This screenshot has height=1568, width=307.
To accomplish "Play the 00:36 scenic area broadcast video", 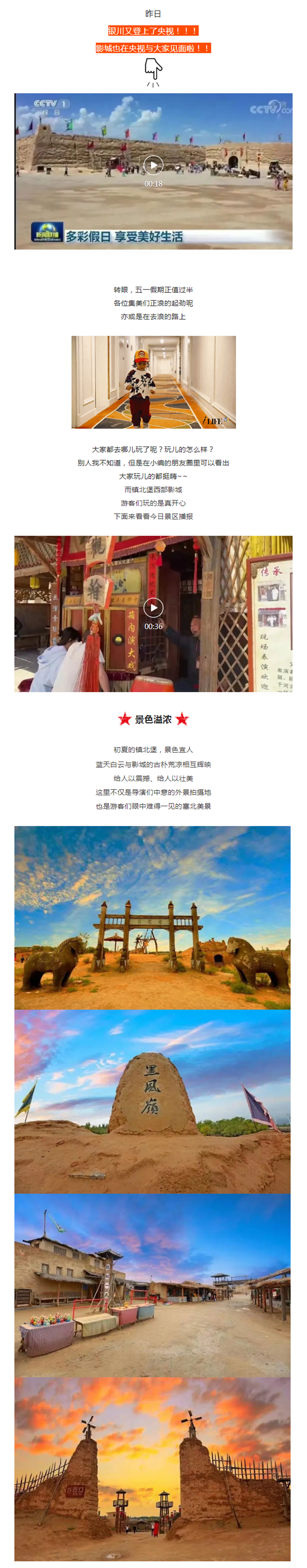I will (153, 607).
